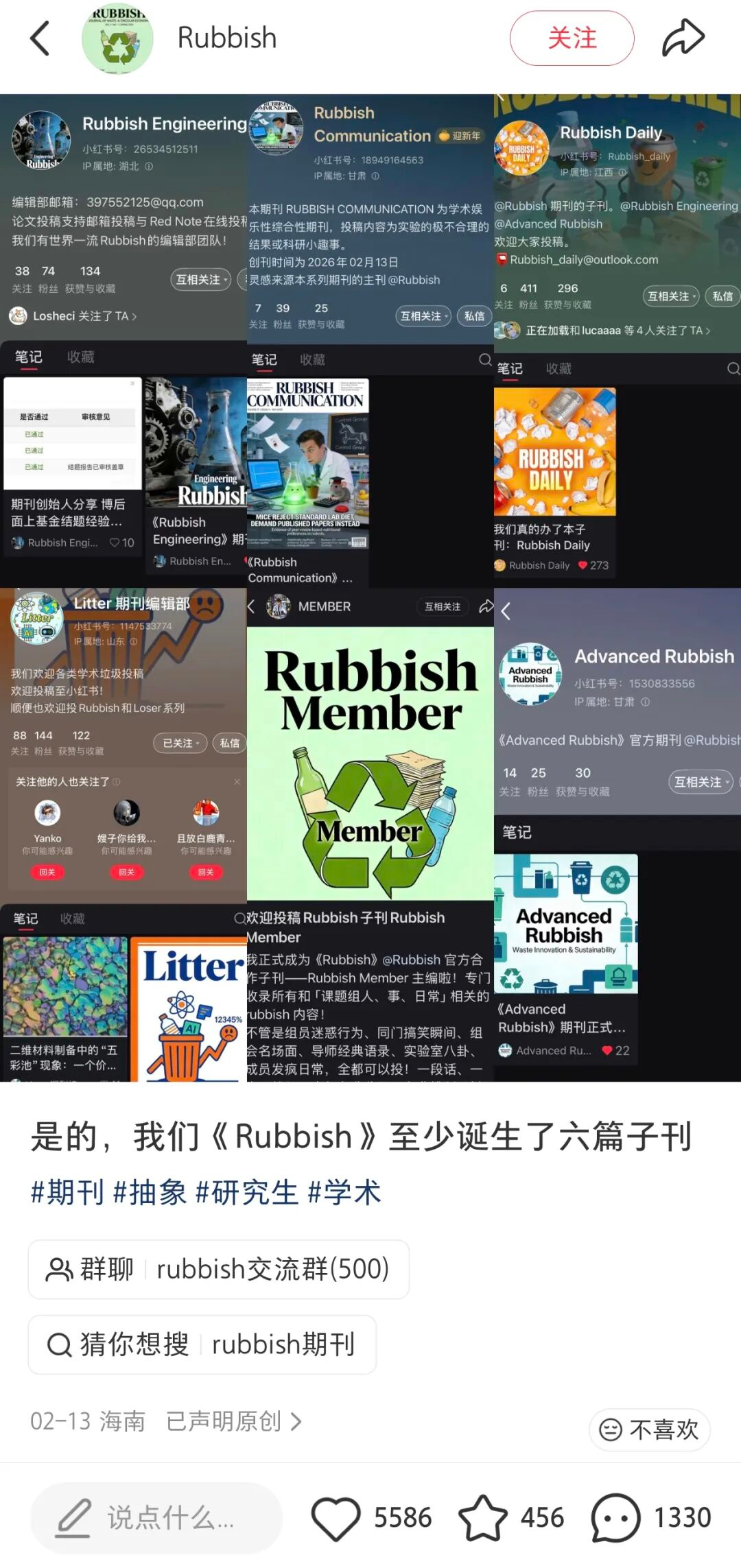Share this post via the arrow icon
Viewport: 741px width, 1568px height.
[x=683, y=38]
